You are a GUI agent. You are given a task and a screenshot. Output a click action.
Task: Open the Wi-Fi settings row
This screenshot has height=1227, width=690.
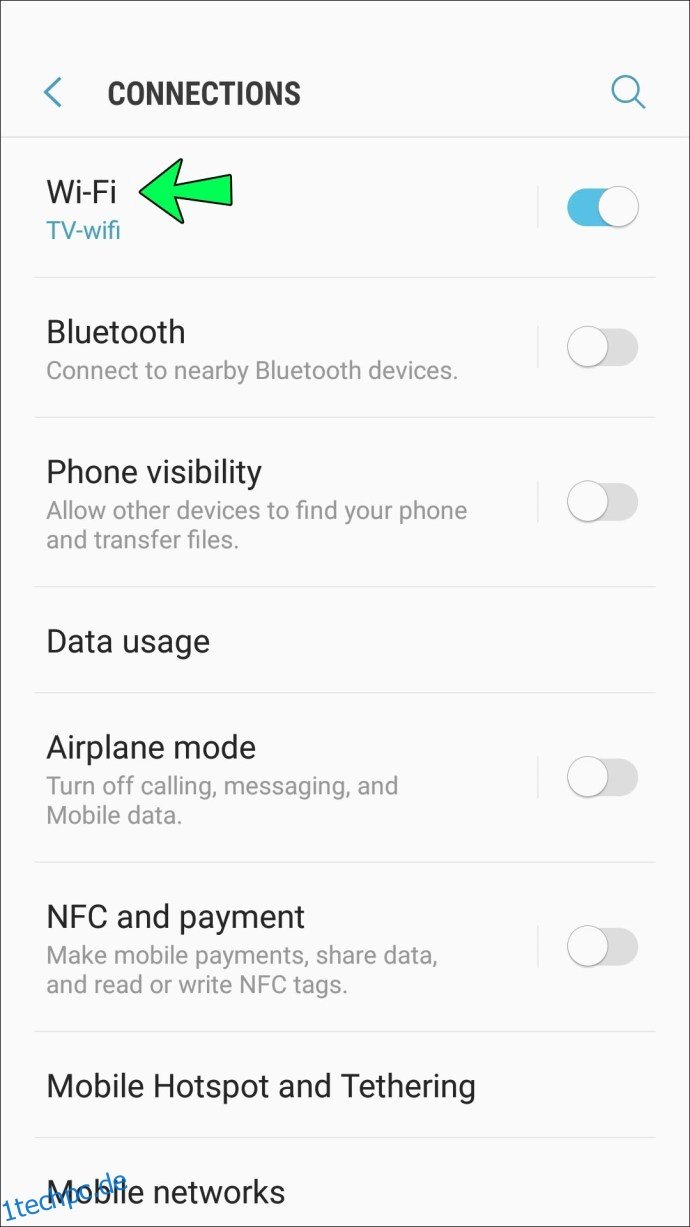coord(285,208)
